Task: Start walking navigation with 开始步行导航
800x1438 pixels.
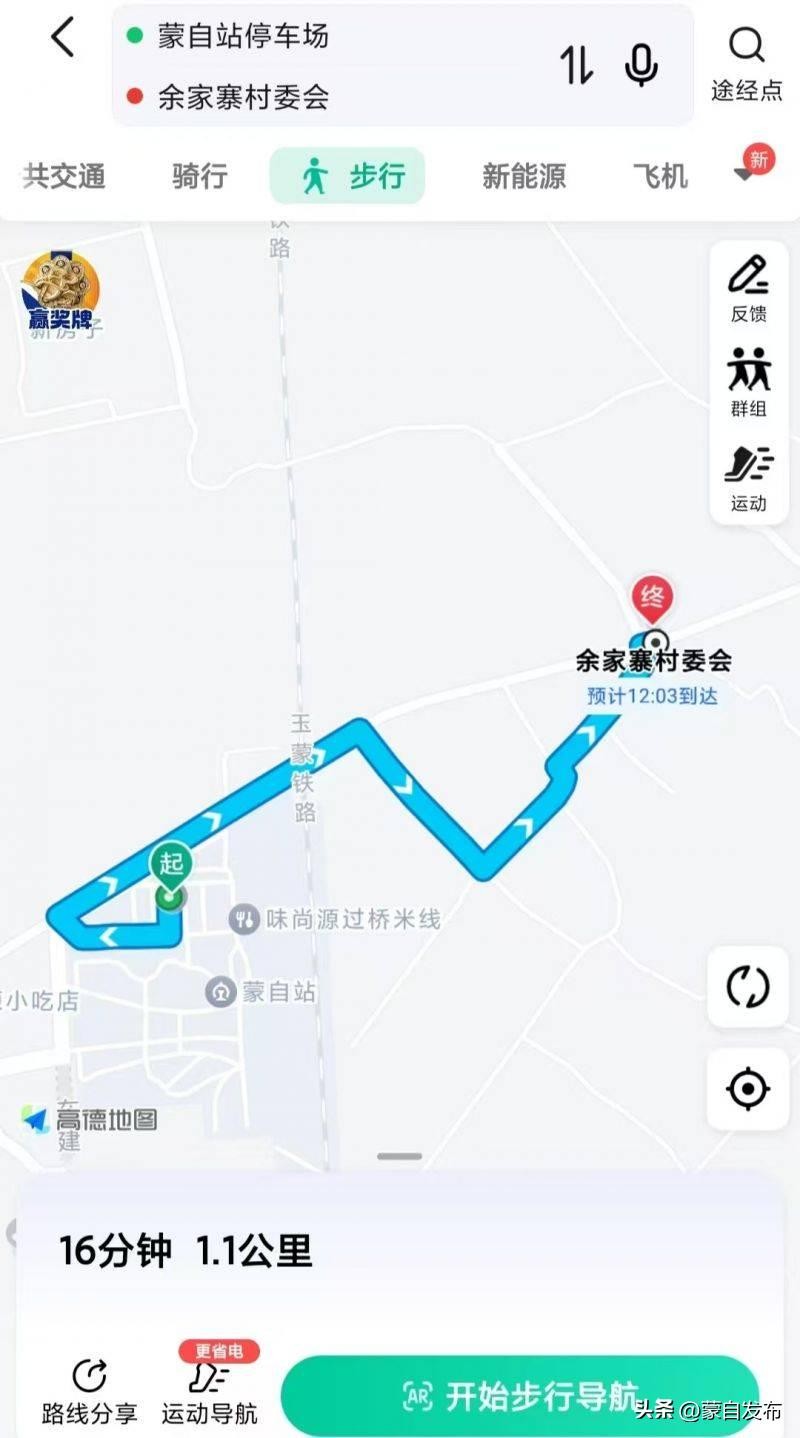Action: (x=520, y=1396)
